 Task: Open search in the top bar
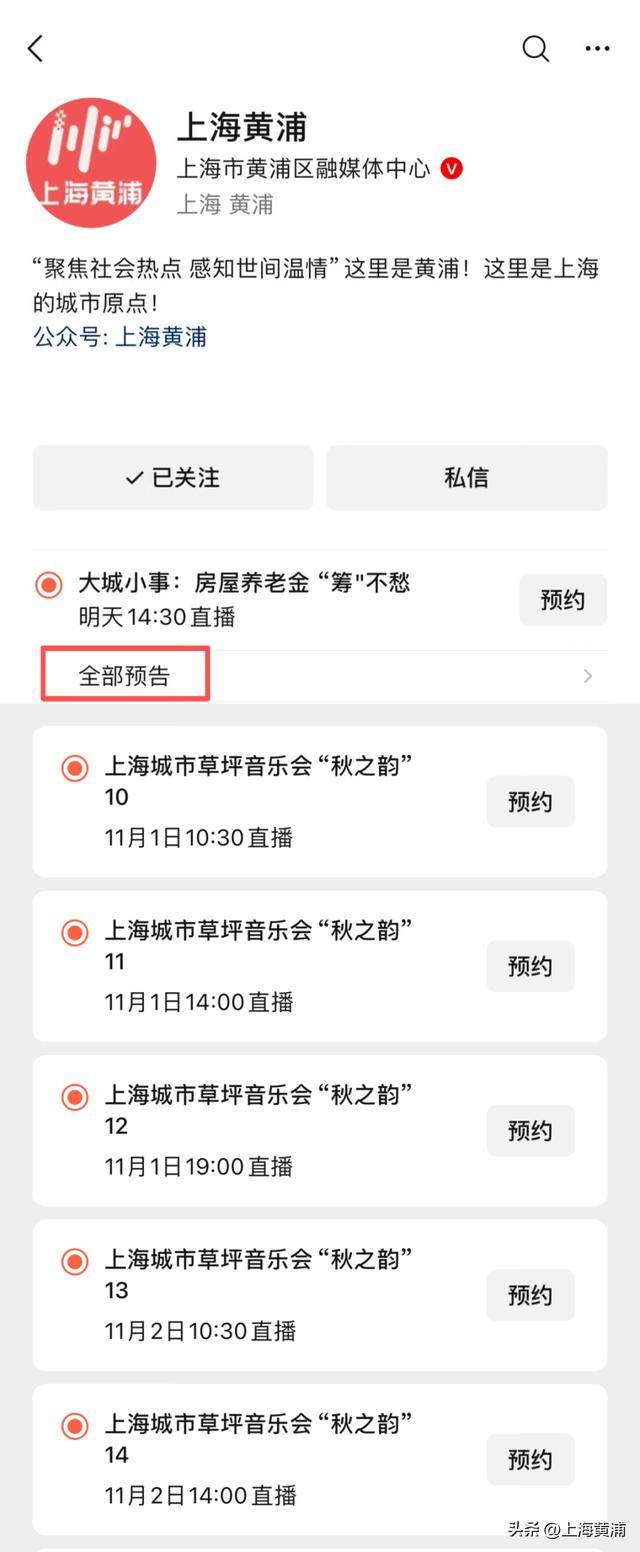pyautogui.click(x=536, y=48)
